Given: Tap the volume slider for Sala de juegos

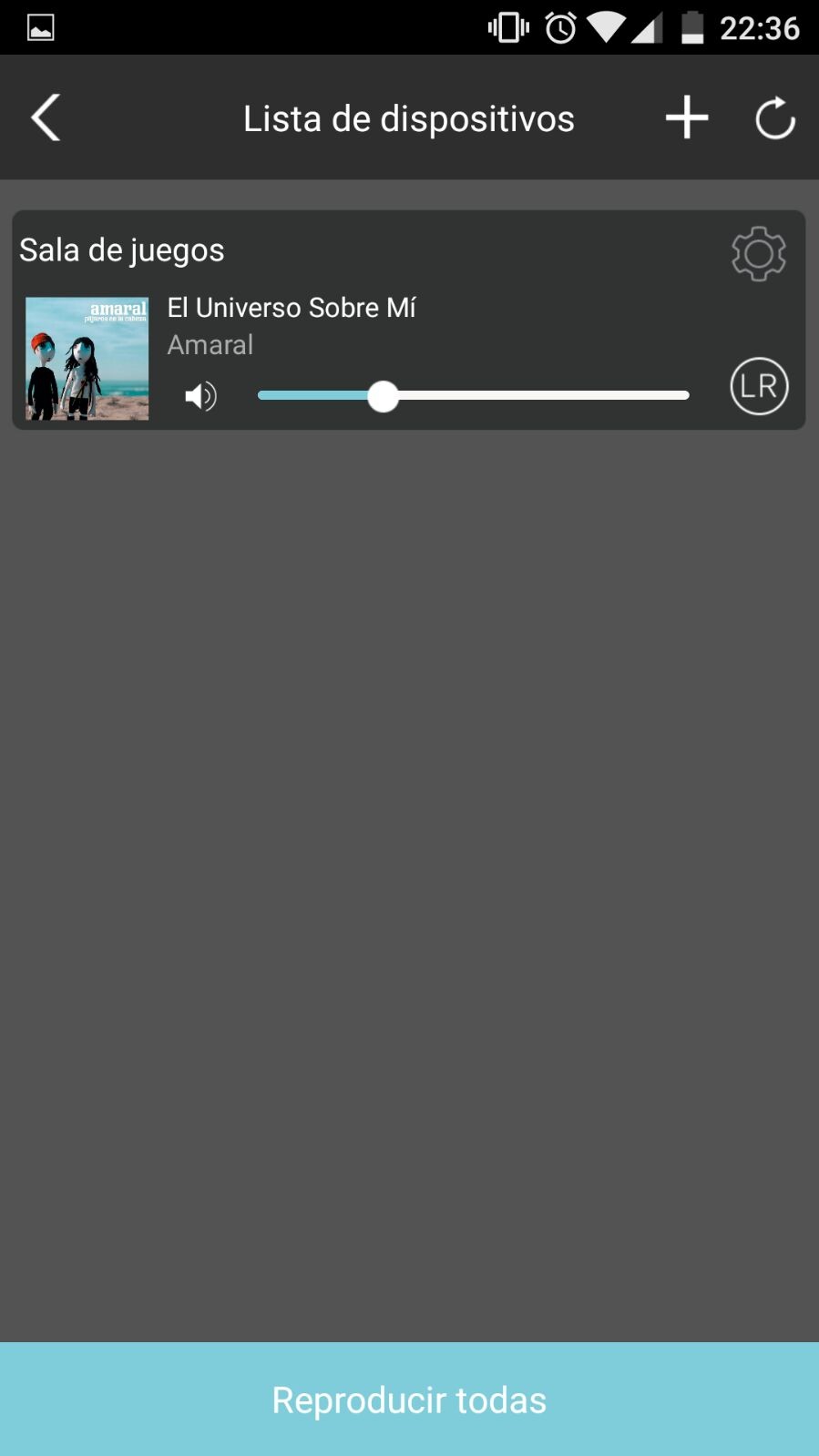Looking at the screenshot, I should 473,396.
